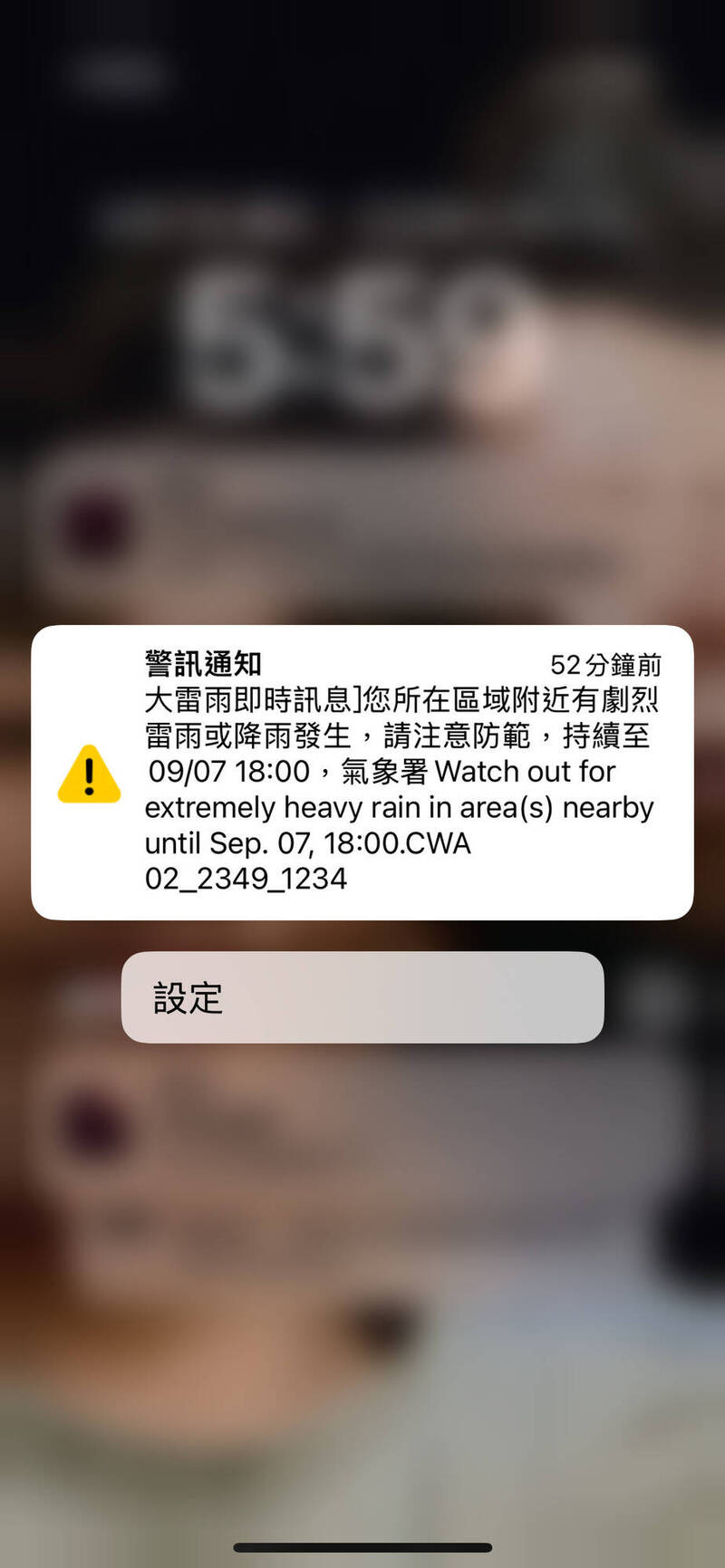Image resolution: width=725 pixels, height=1568 pixels.
Task: Tap the 設定 button
Action: point(362,997)
